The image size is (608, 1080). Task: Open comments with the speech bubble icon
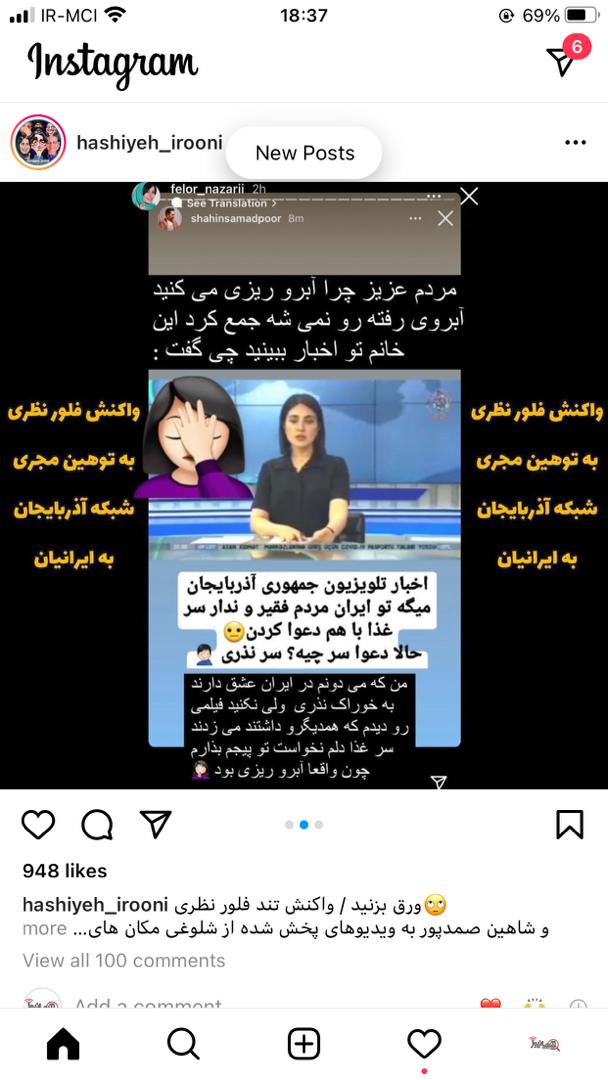click(97, 824)
